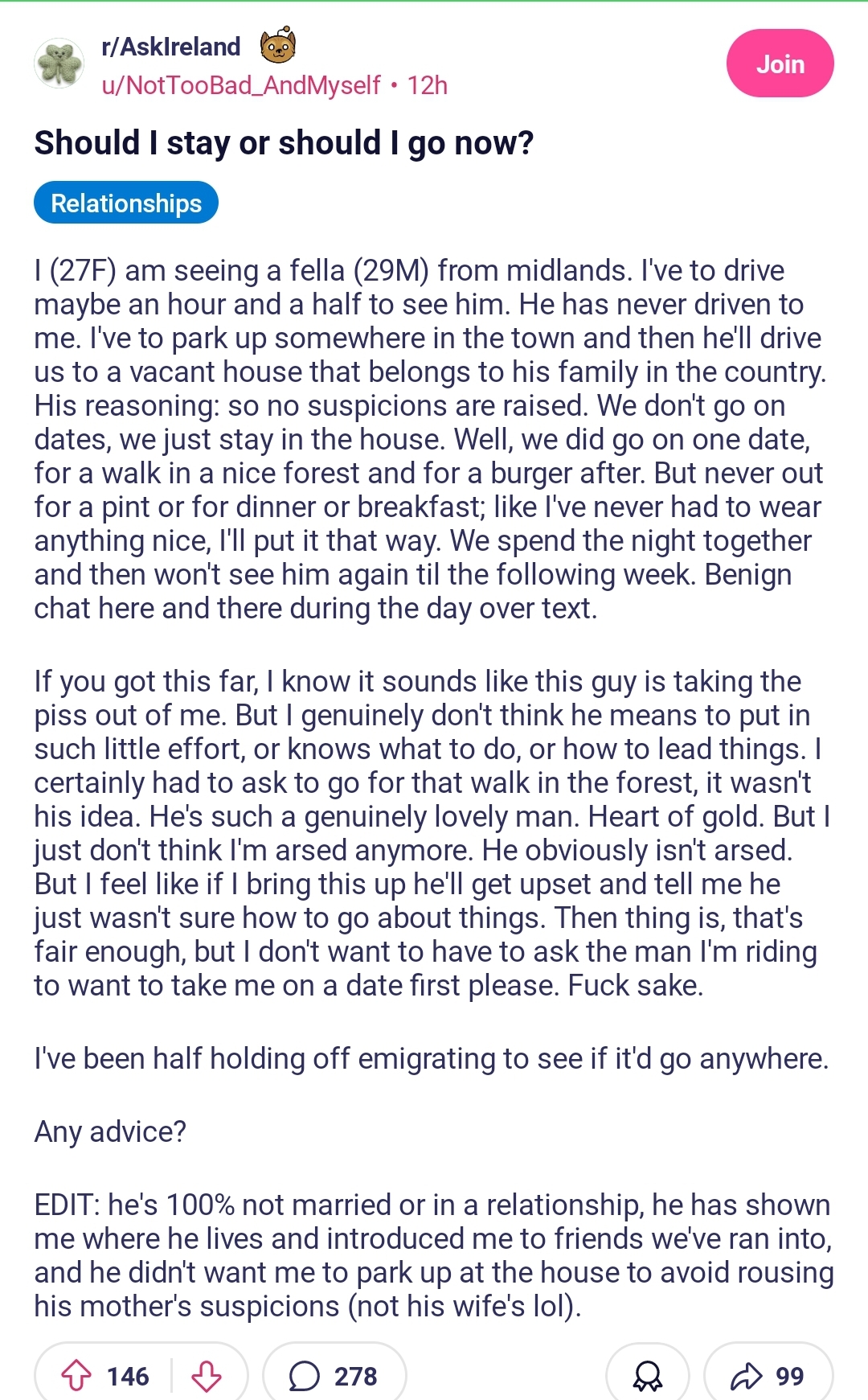View u/NotTooBad_AndMyself's profile
The height and width of the screenshot is (1400, 868).
click(x=241, y=85)
